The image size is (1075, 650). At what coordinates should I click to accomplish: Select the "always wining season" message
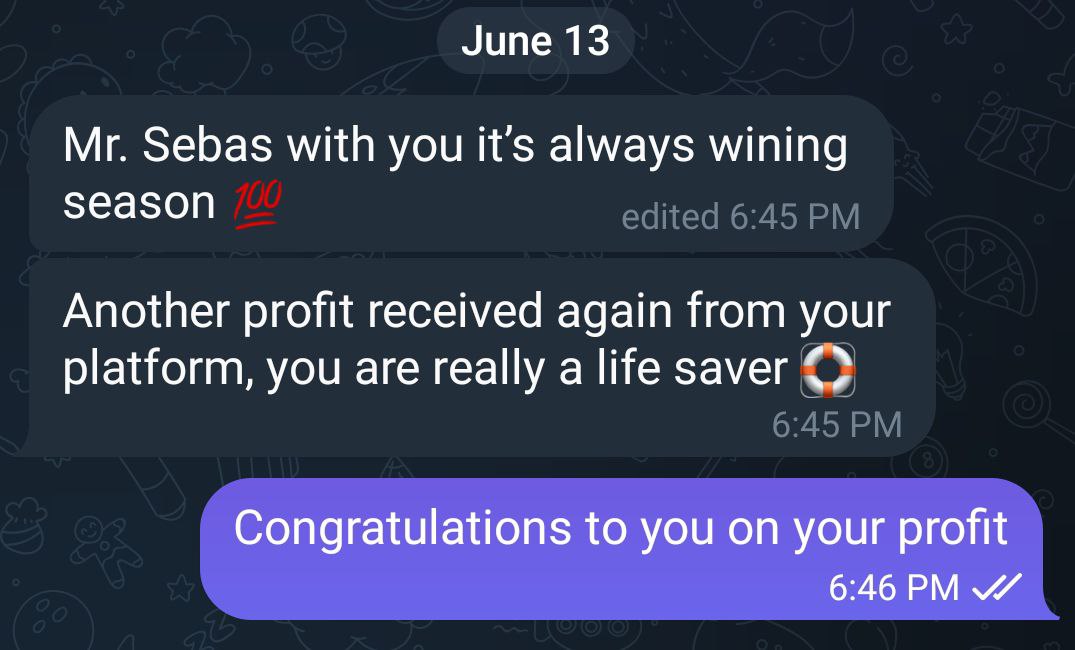[x=455, y=174]
